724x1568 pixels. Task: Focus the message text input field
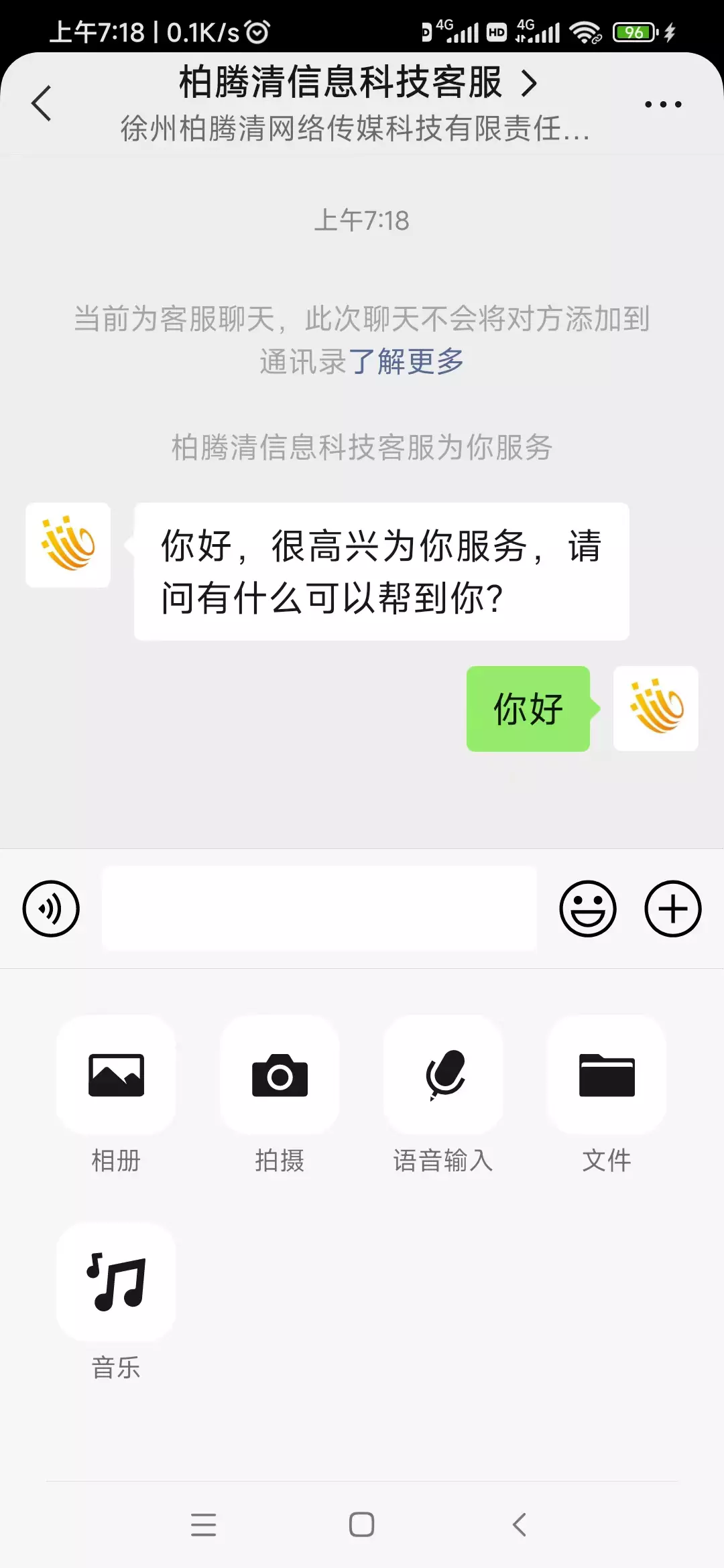pyautogui.click(x=319, y=909)
